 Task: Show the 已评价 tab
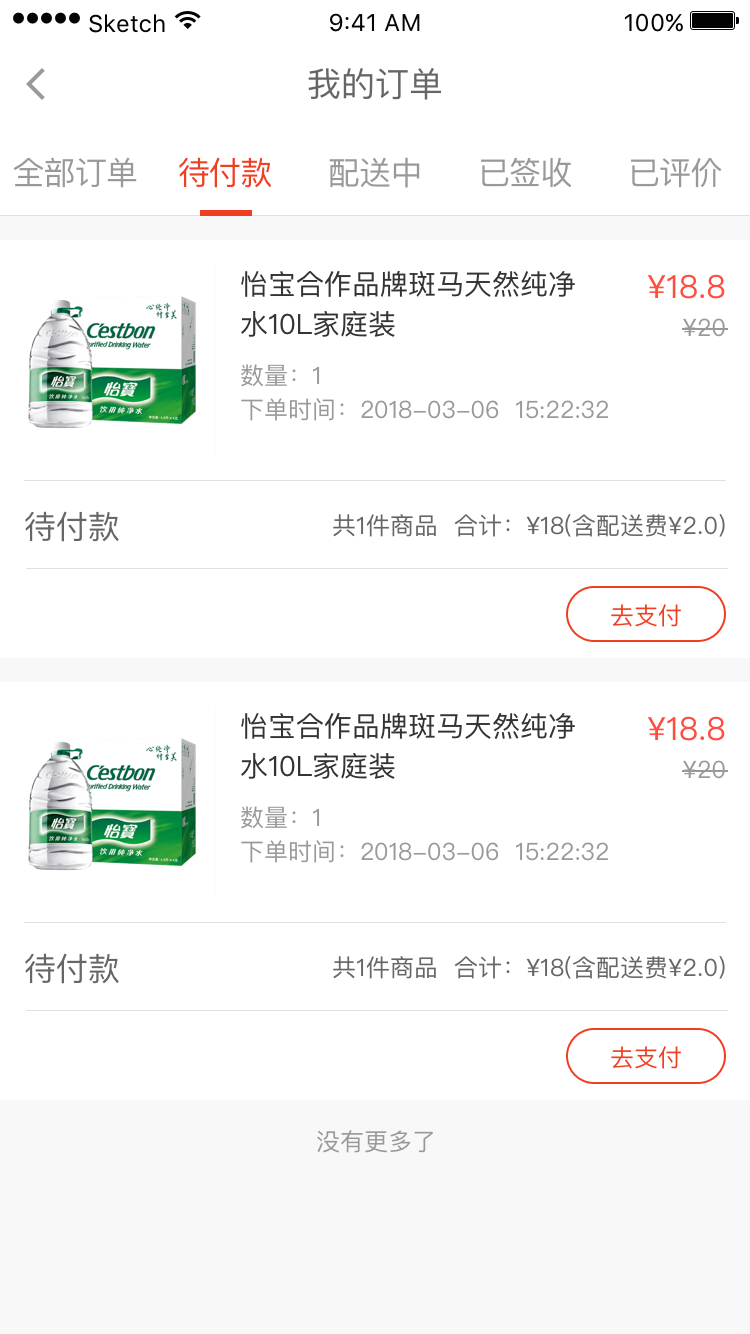pyautogui.click(x=675, y=173)
